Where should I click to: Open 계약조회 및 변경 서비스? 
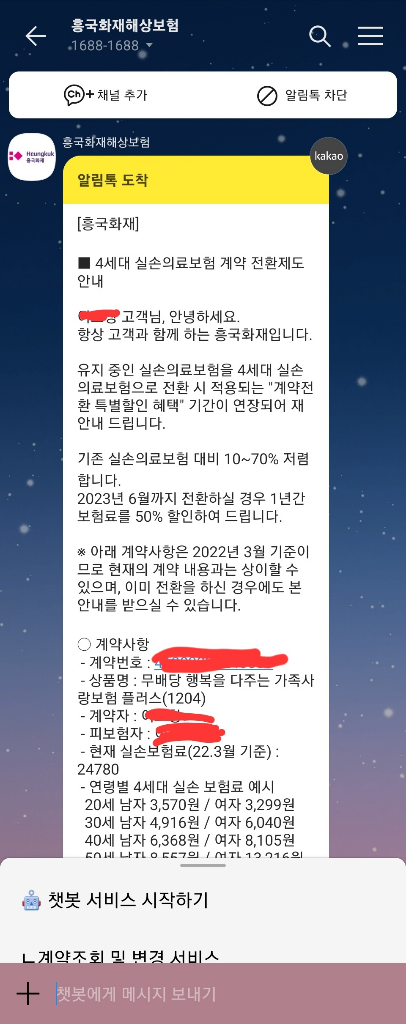pos(121,957)
